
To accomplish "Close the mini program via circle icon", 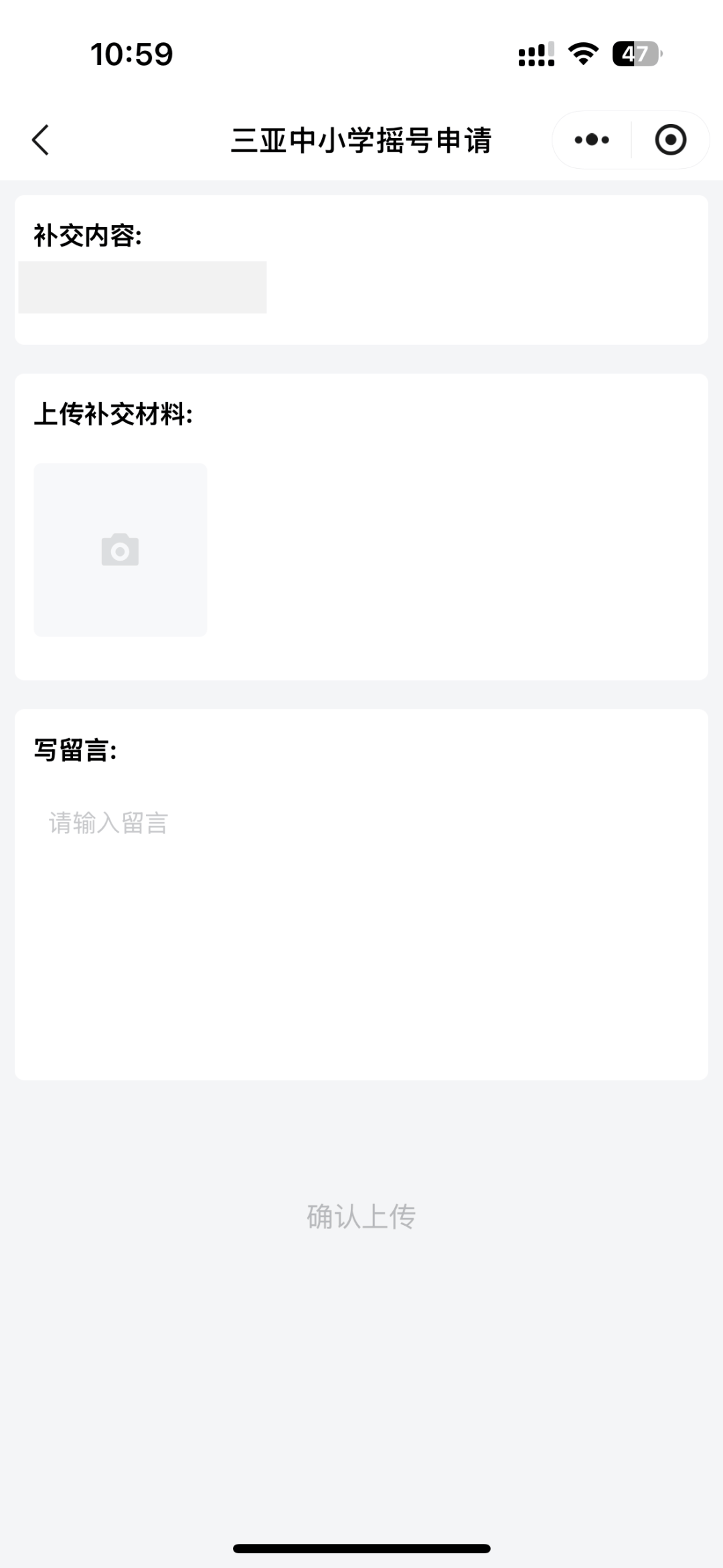I will [x=670, y=140].
